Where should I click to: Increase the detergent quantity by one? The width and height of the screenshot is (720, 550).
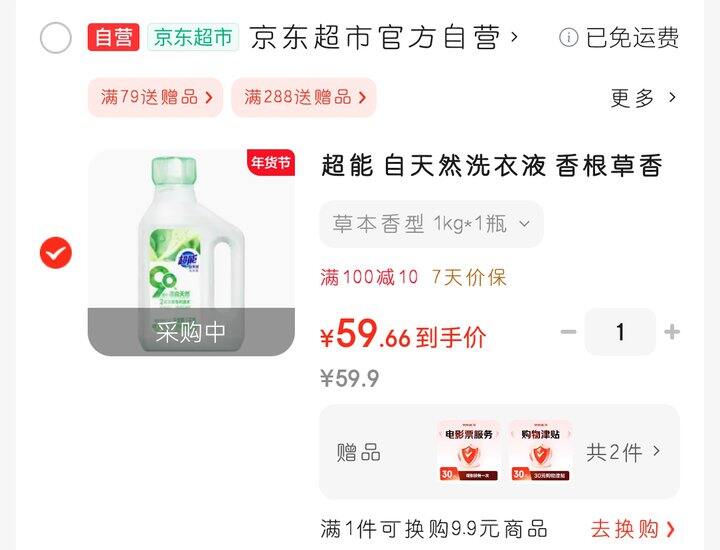pyautogui.click(x=672, y=331)
